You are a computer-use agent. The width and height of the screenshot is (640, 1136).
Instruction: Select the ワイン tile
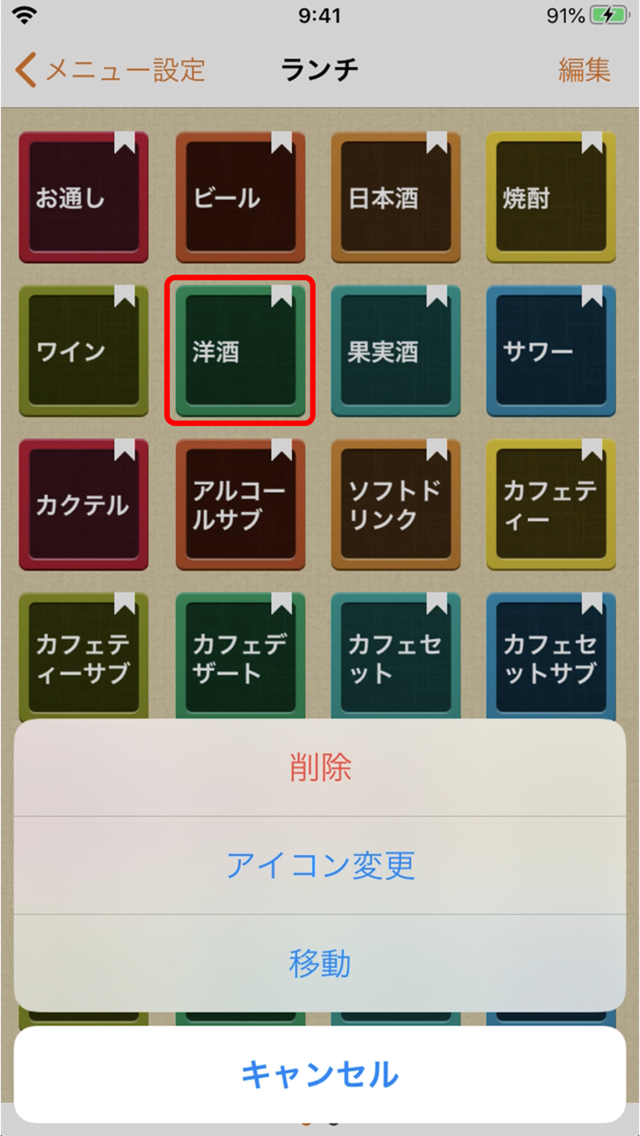83,351
